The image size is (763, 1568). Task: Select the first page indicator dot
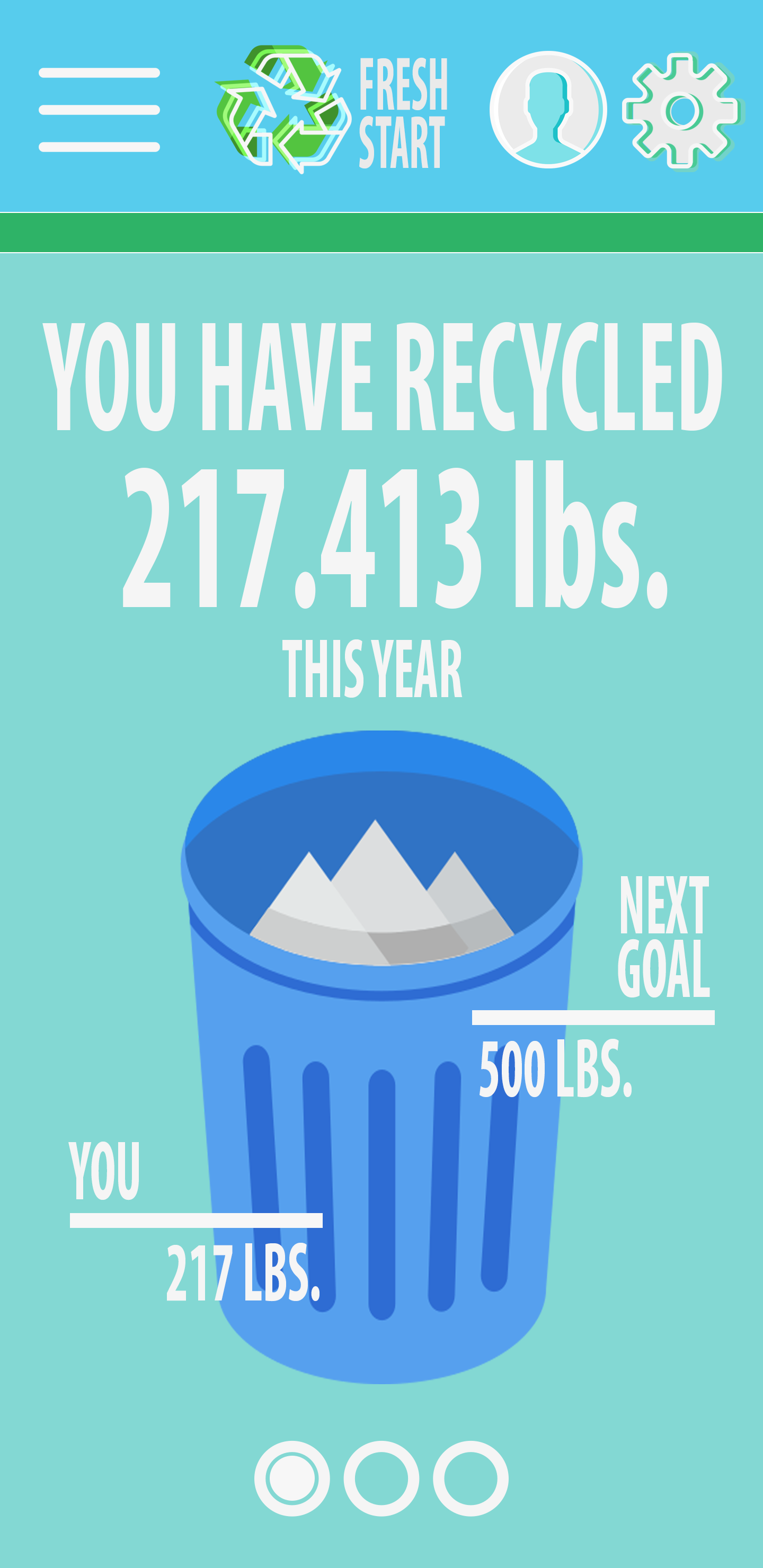(x=292, y=1478)
